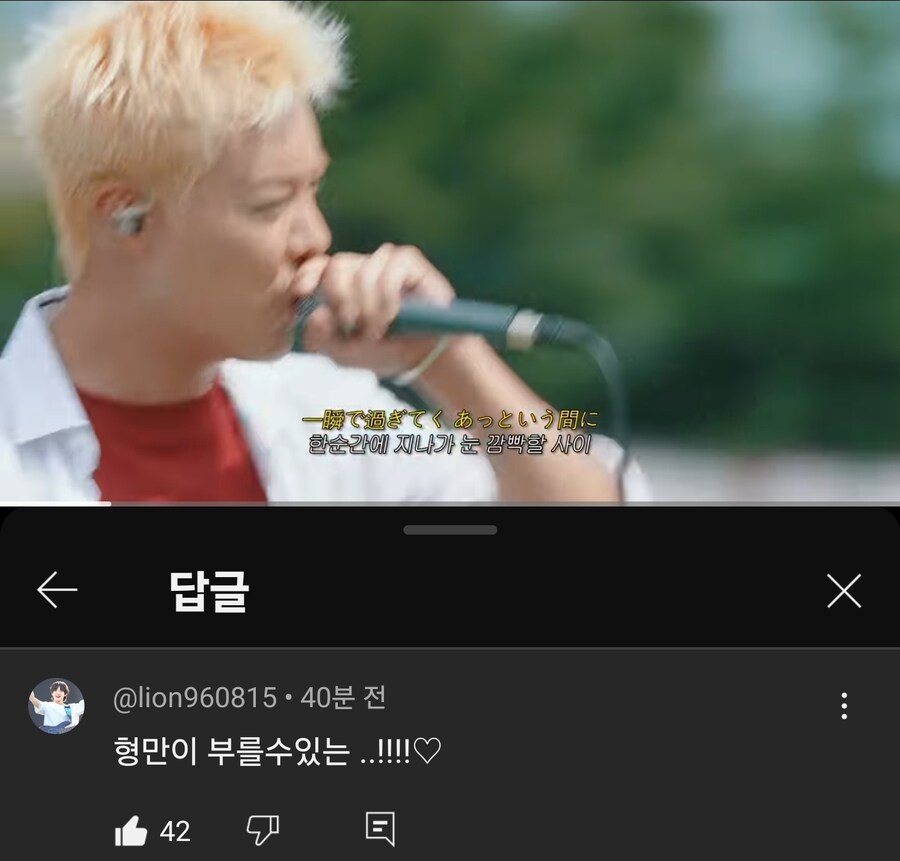This screenshot has height=861, width=900.
Task: Go back from the 답글 replies panel
Action: click(57, 591)
